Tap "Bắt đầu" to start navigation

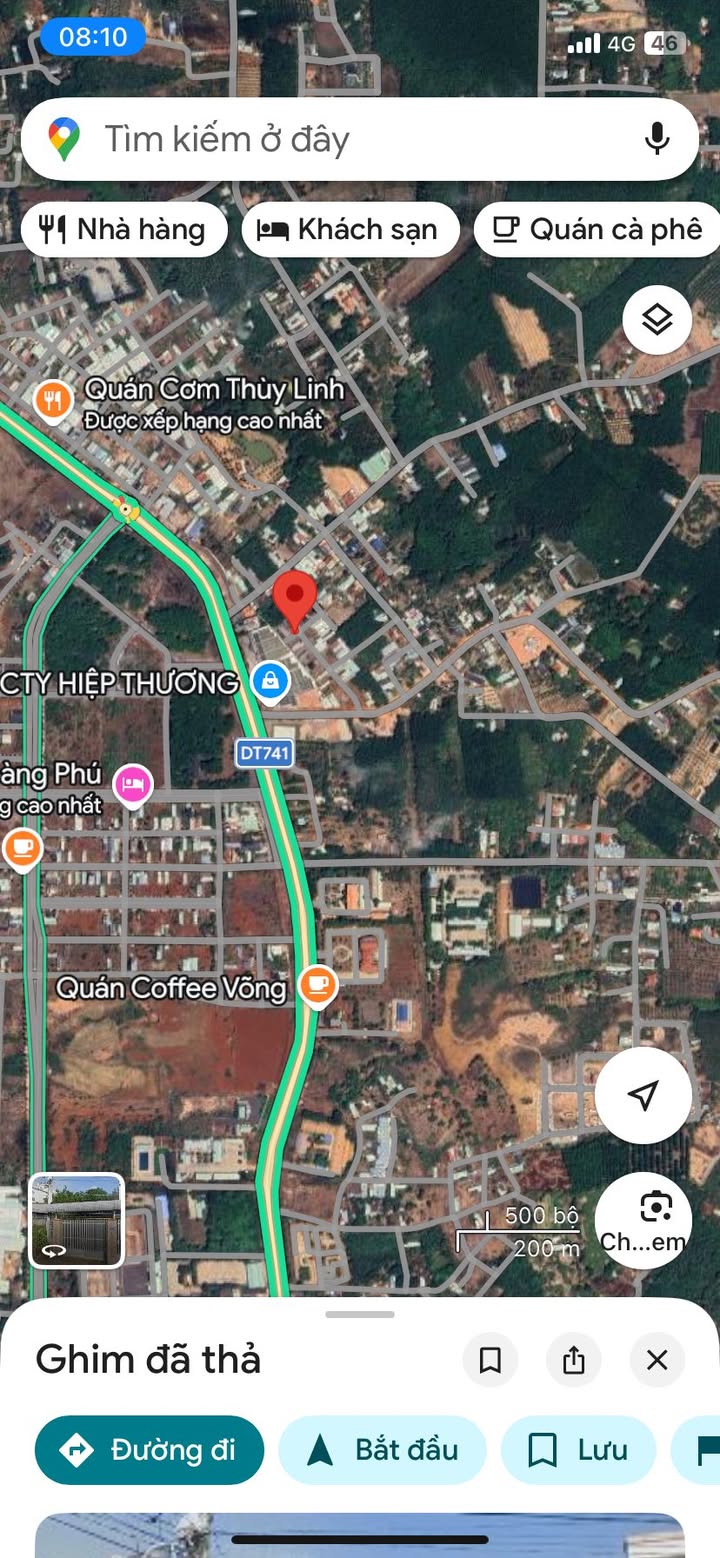pyautogui.click(x=382, y=1450)
